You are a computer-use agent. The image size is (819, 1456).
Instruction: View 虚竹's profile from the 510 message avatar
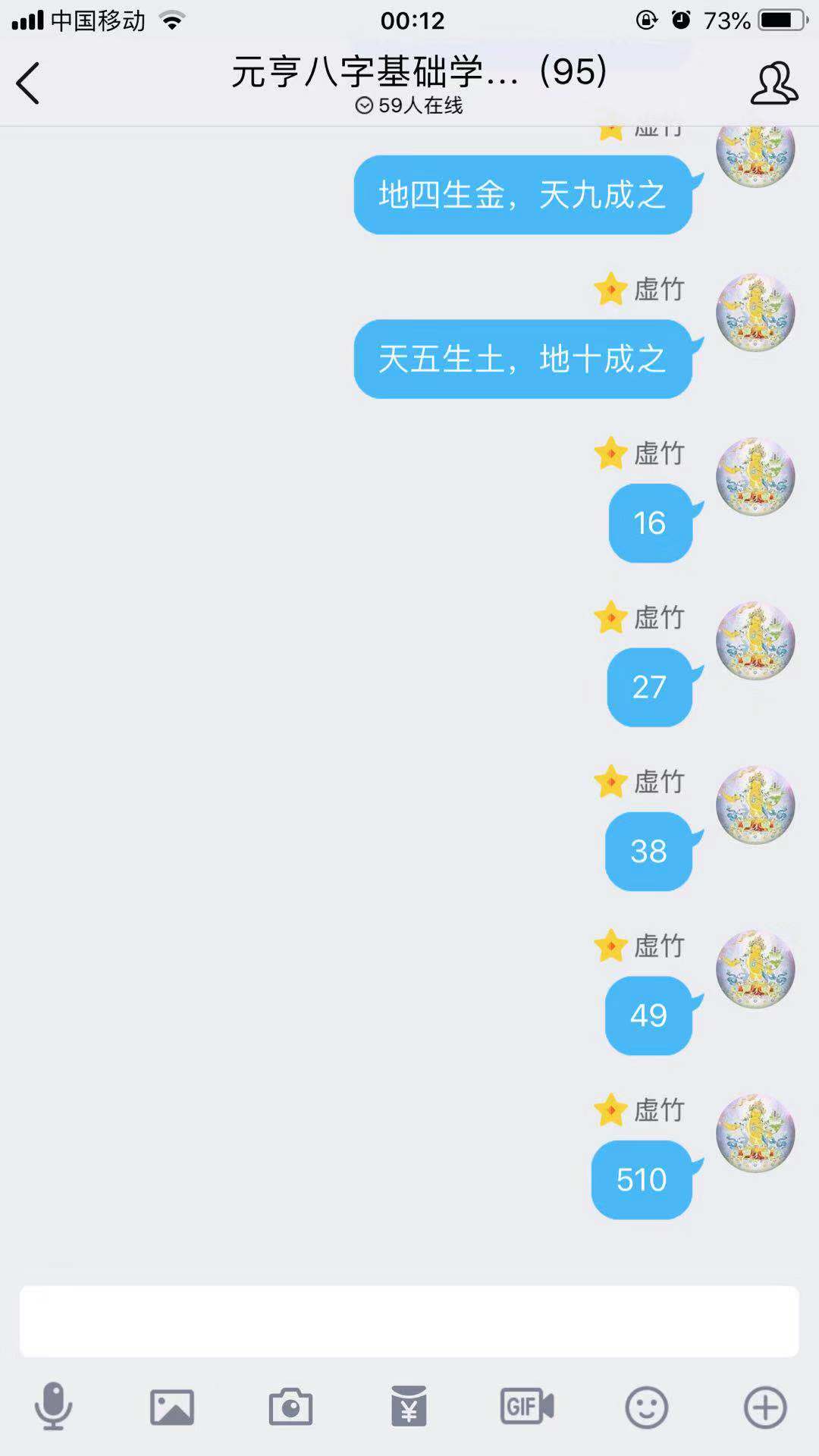click(755, 1133)
